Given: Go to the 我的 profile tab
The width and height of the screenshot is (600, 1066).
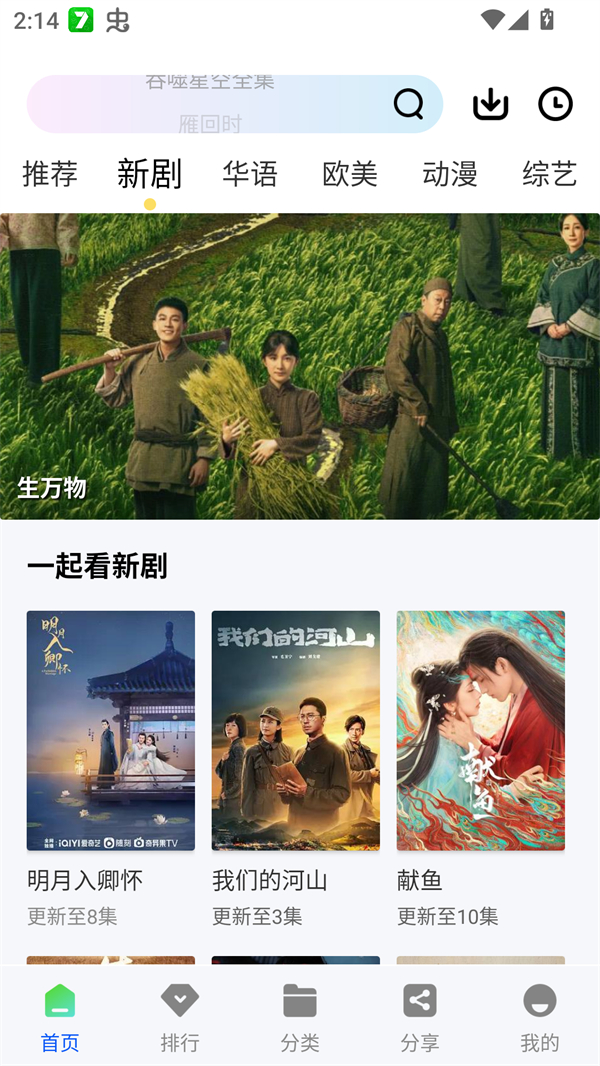Looking at the screenshot, I should tap(540, 1016).
